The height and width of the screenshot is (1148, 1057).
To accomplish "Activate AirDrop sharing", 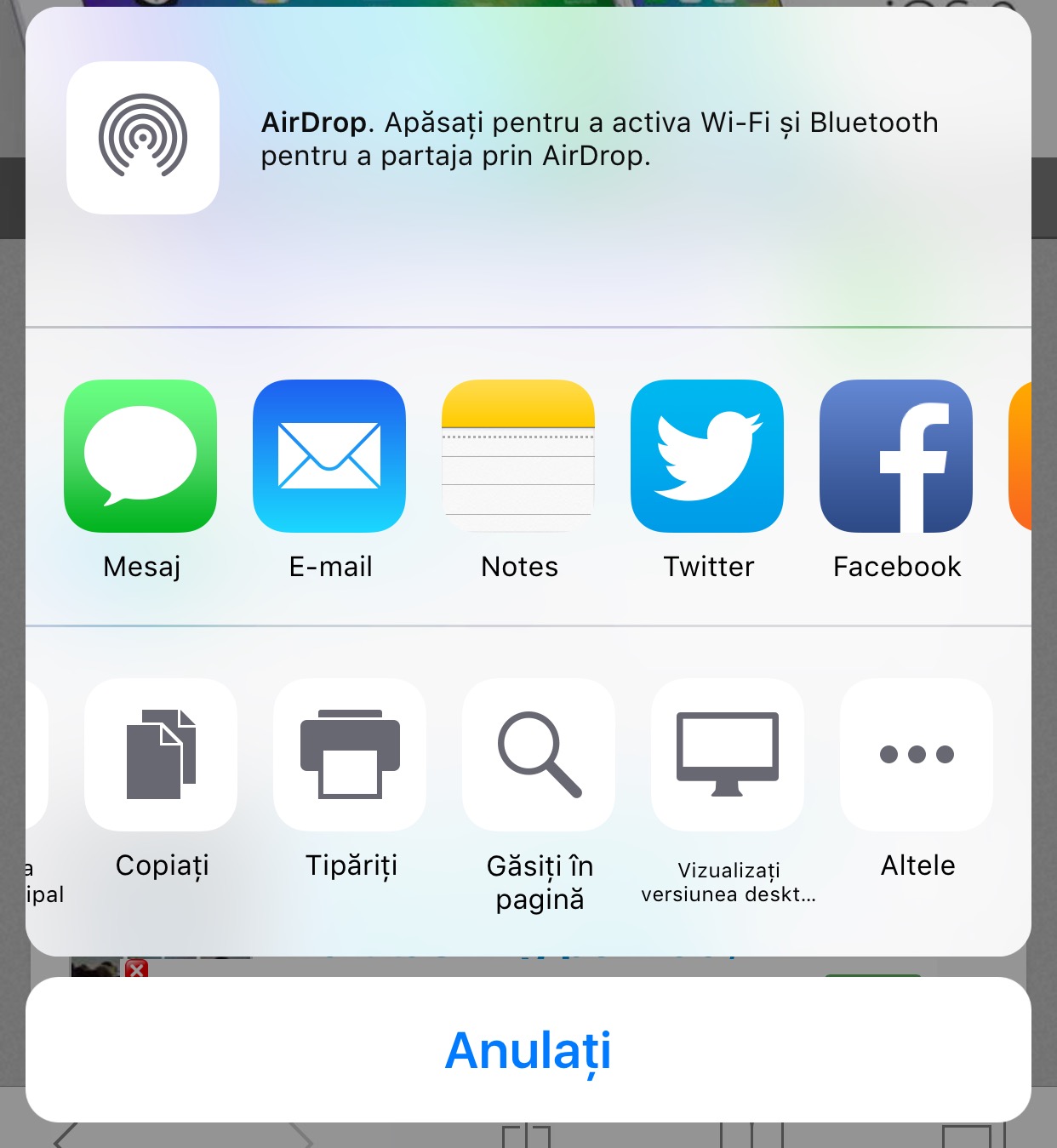I will pos(143,138).
